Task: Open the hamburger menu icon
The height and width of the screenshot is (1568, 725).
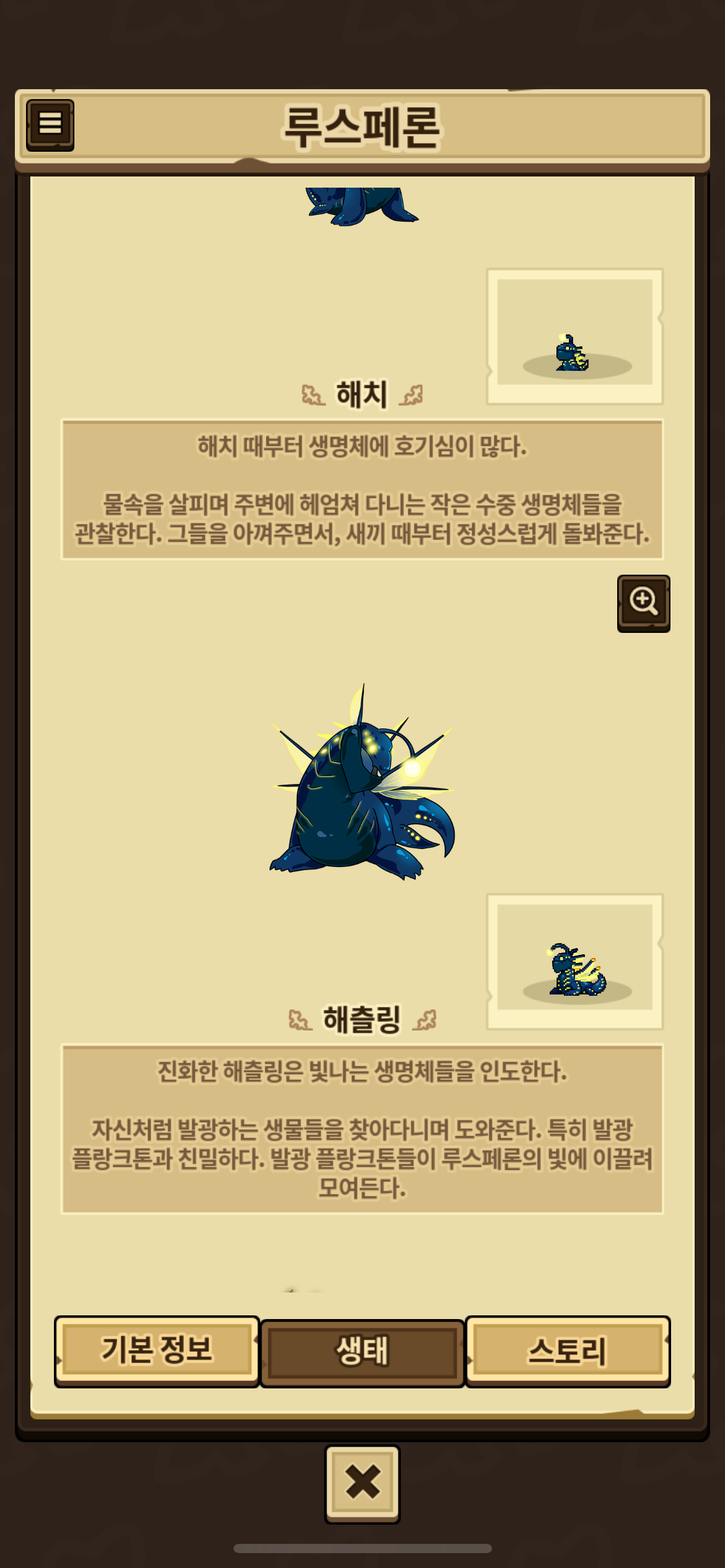Action: point(50,124)
